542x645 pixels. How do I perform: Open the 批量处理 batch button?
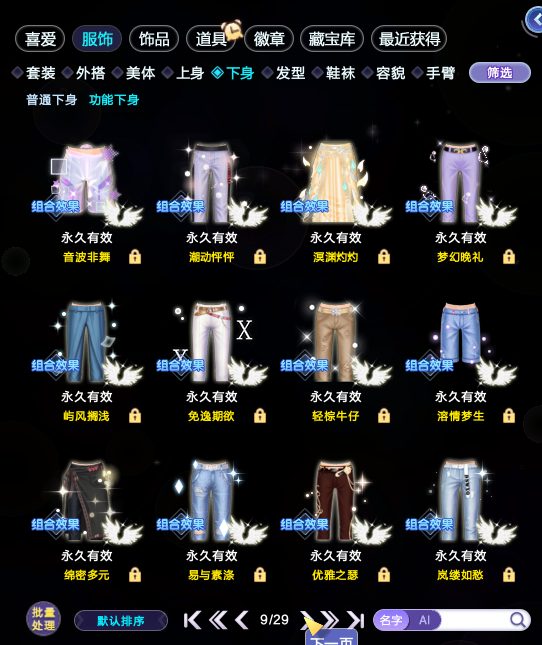pyautogui.click(x=44, y=619)
